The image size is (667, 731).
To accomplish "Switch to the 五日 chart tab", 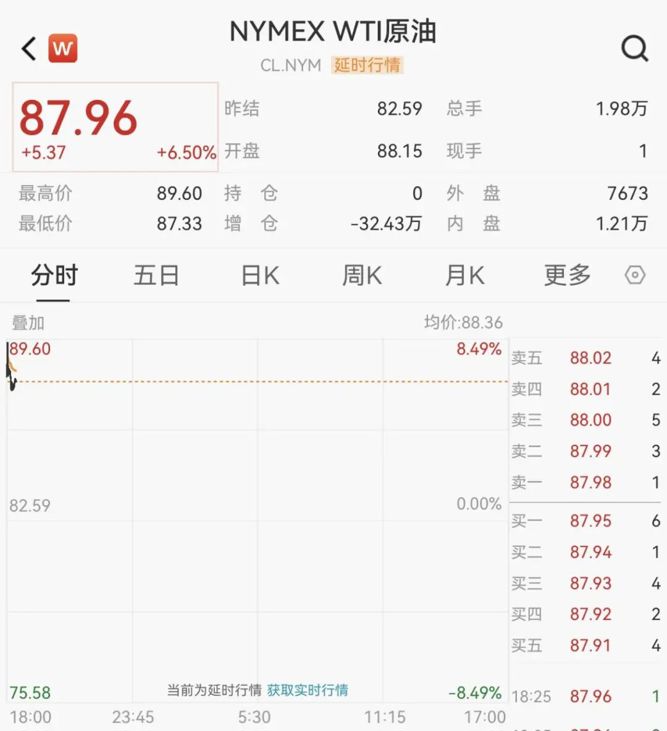I will click(157, 275).
